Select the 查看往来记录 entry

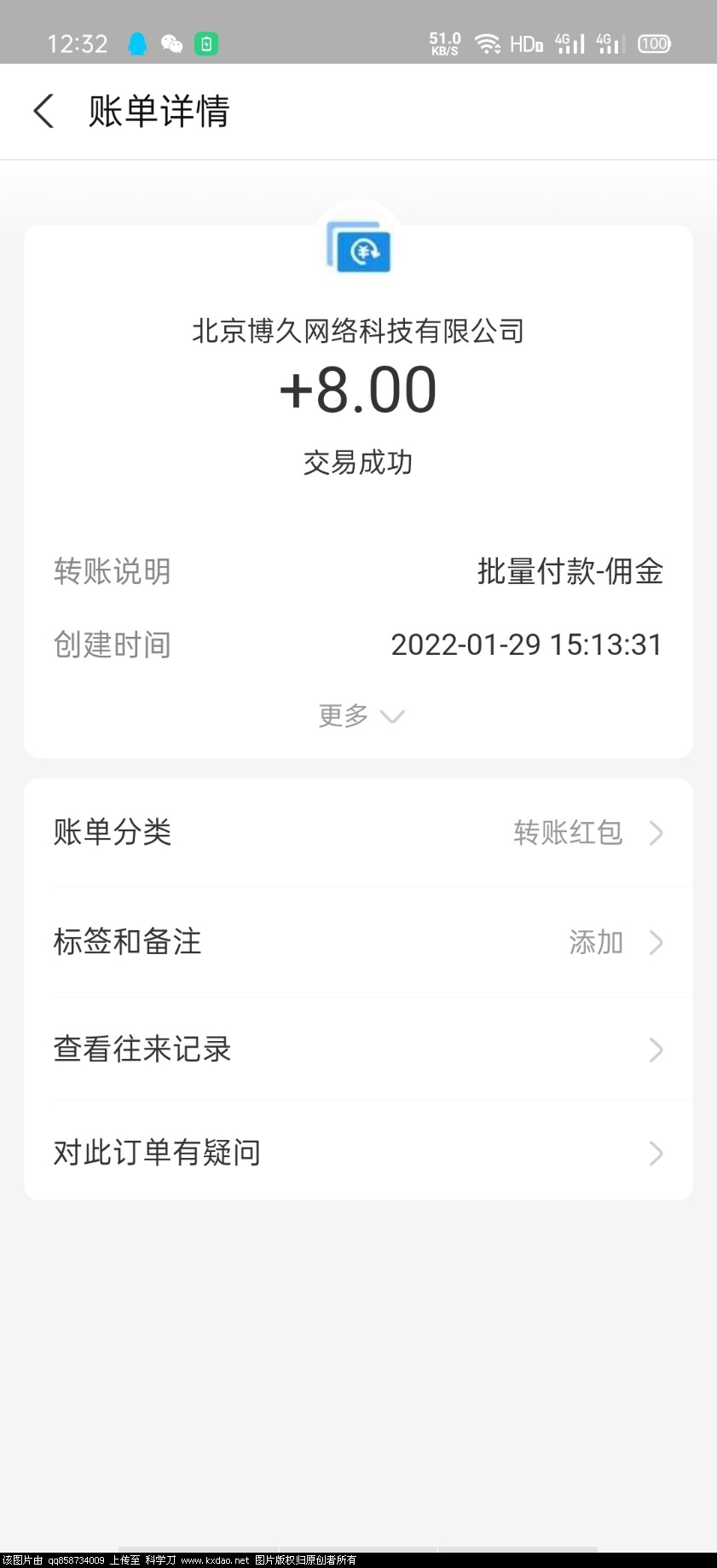(x=142, y=1049)
